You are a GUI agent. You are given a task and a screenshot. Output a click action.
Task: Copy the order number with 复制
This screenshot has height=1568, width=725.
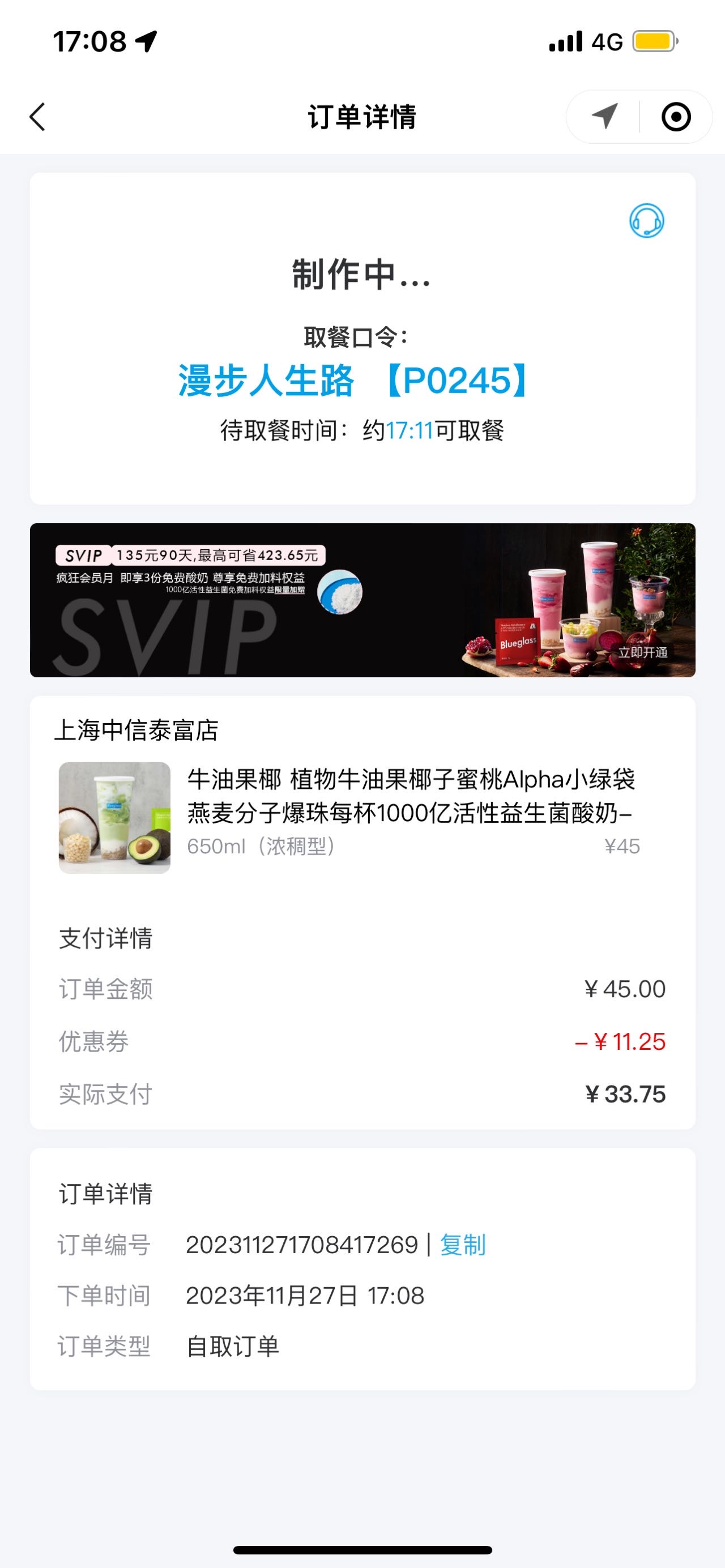(x=463, y=1245)
